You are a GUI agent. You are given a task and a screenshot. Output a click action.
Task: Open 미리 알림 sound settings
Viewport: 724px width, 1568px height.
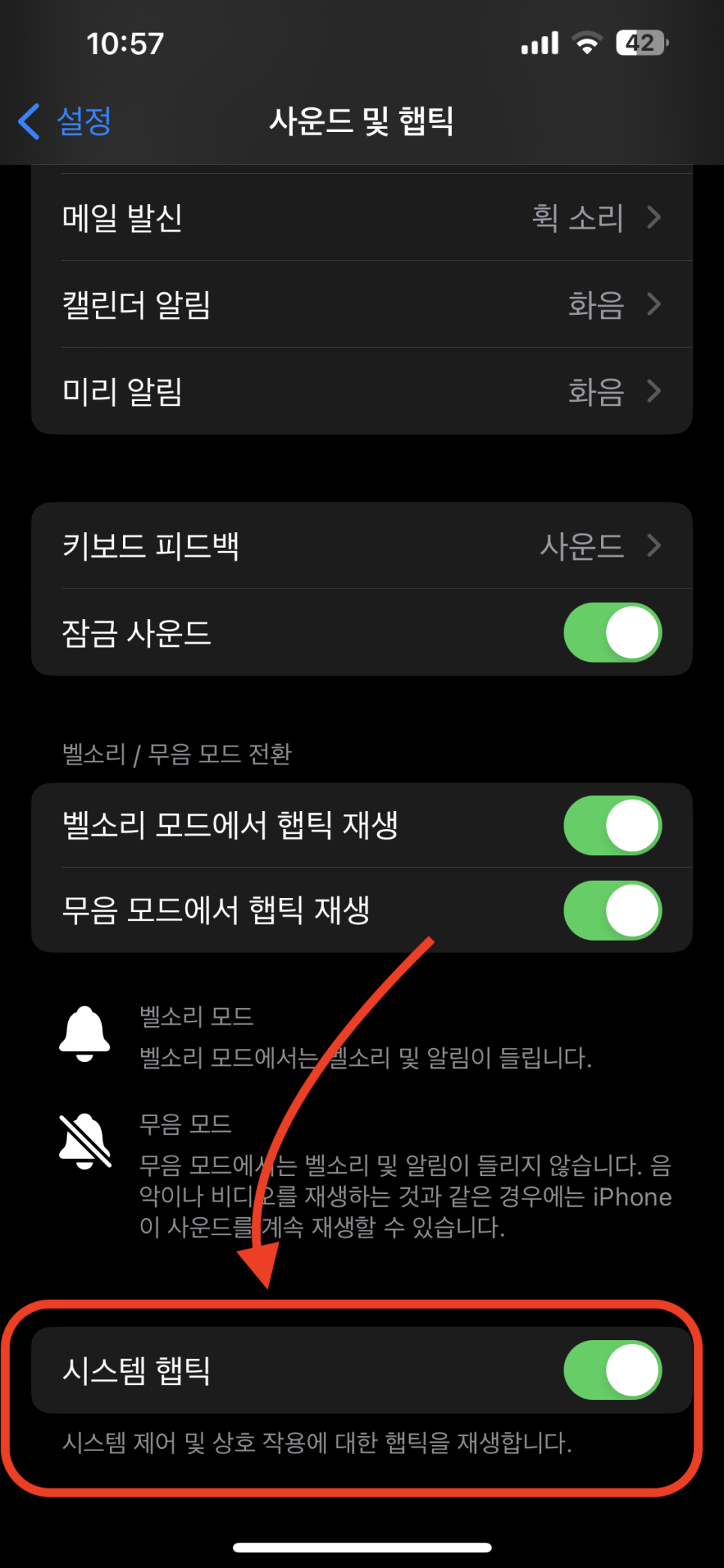[362, 391]
